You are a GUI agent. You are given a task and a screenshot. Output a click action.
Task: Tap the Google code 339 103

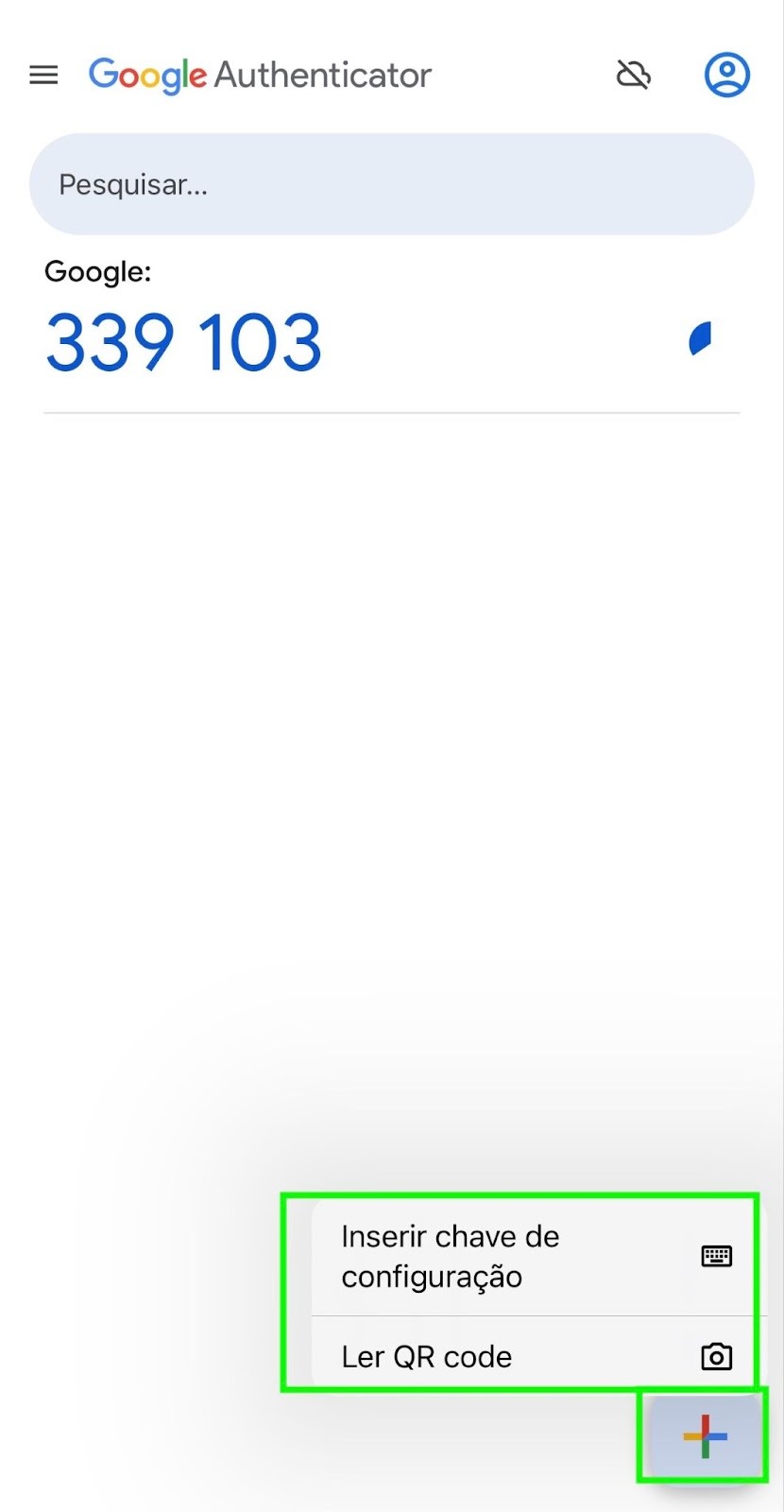pyautogui.click(x=184, y=343)
